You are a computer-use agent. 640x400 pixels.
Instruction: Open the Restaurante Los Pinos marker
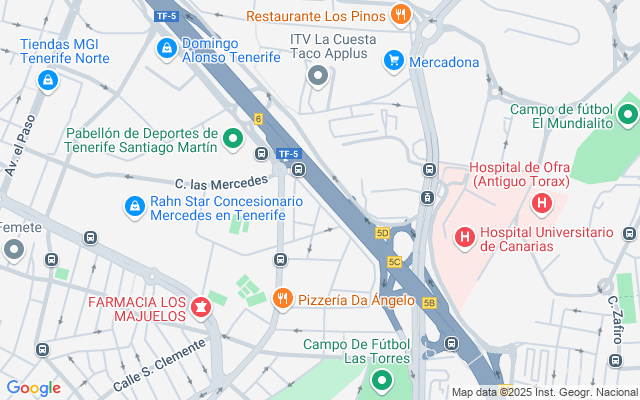400,15
